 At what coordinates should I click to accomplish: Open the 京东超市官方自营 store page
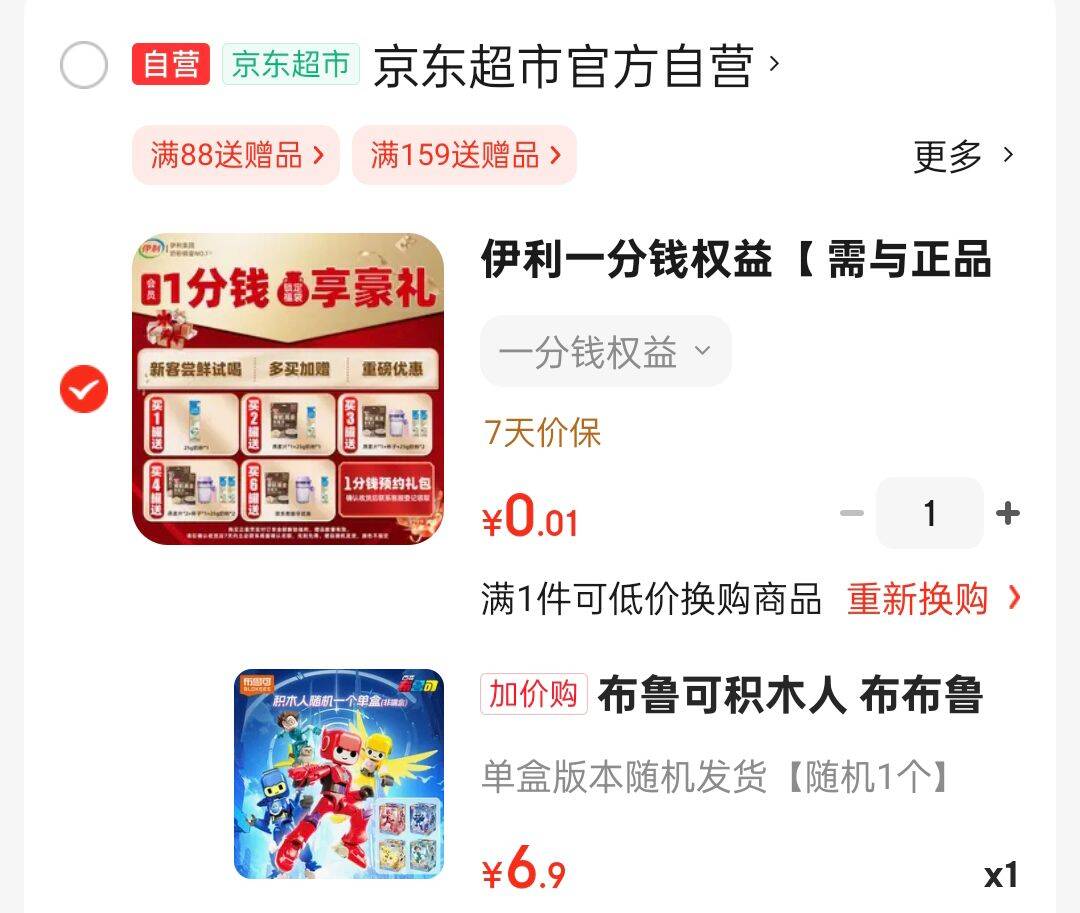click(563, 66)
